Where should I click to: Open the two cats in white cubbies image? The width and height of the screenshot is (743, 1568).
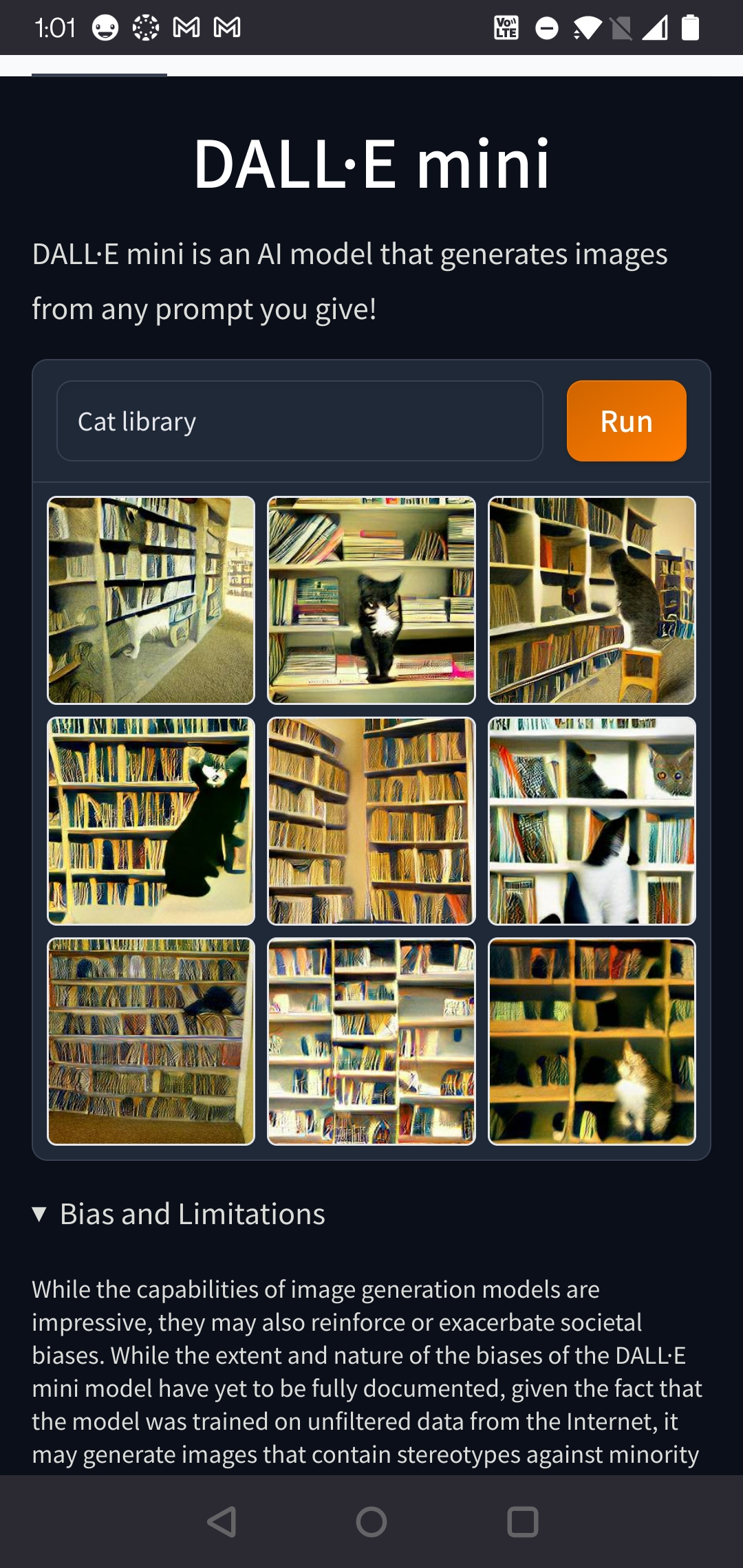pos(592,821)
